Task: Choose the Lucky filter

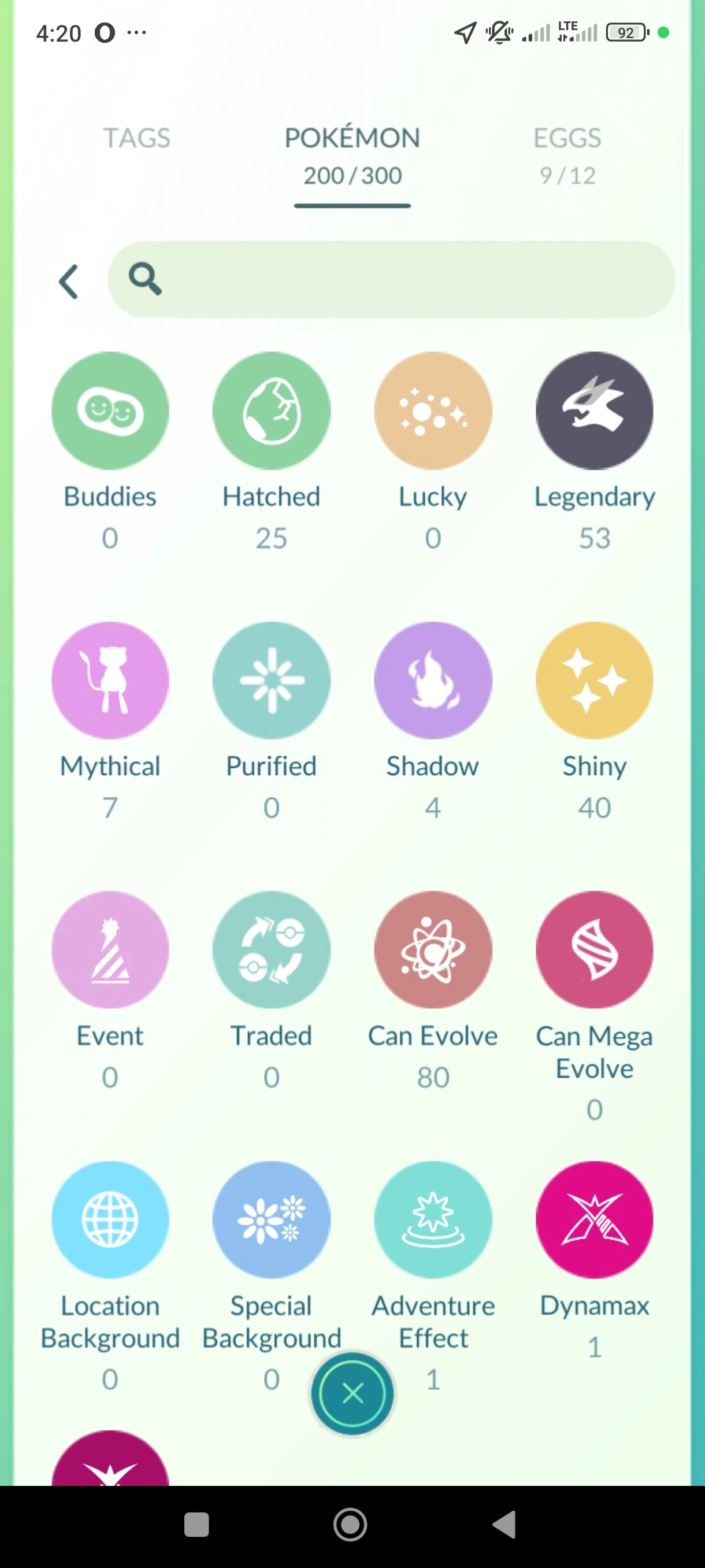Action: [x=432, y=411]
